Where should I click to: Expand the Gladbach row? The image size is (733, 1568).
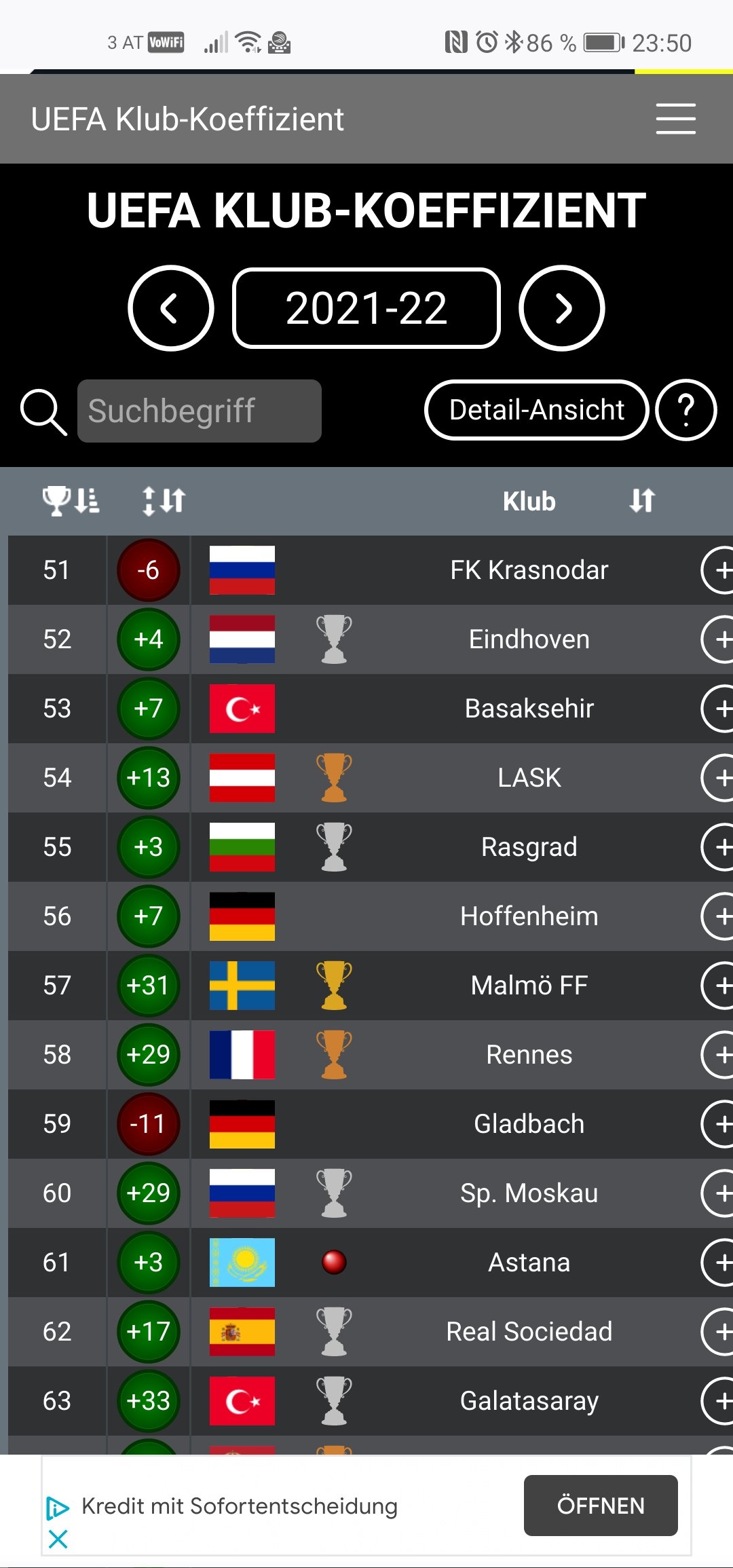point(717,1124)
